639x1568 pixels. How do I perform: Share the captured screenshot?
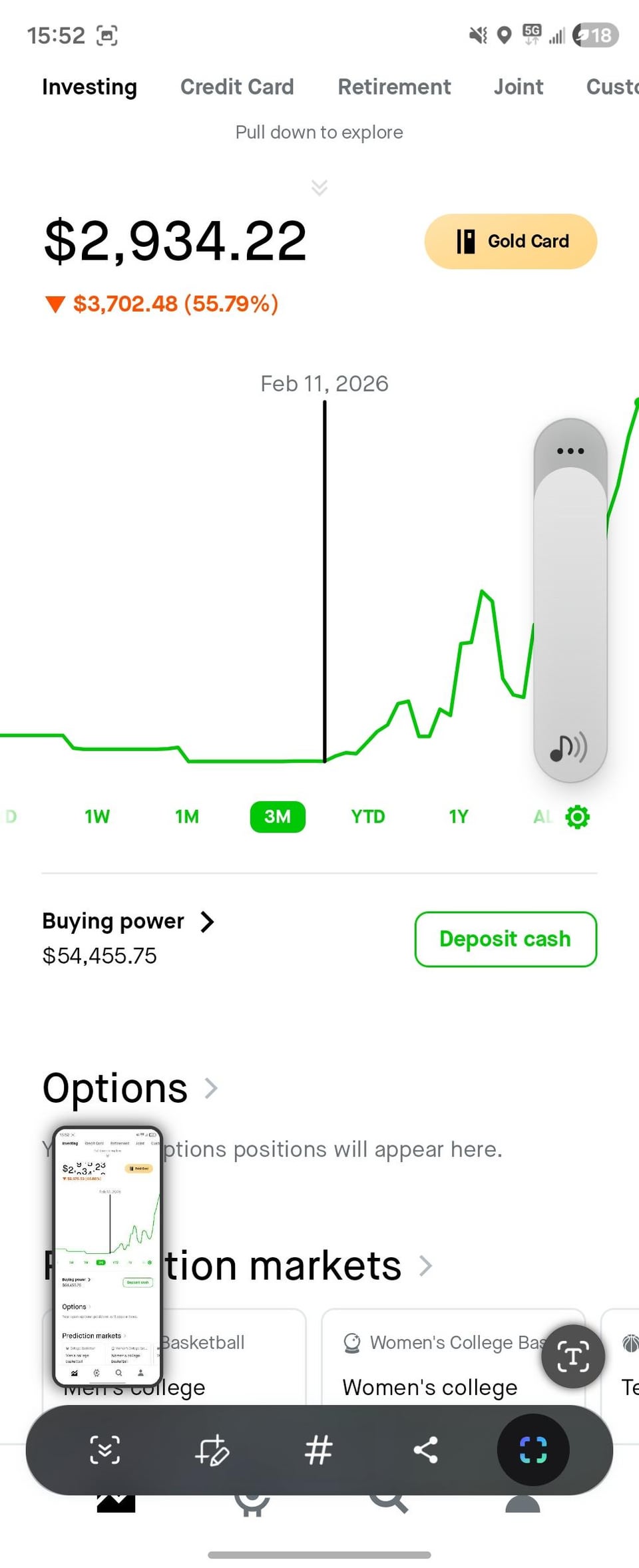click(x=425, y=1450)
